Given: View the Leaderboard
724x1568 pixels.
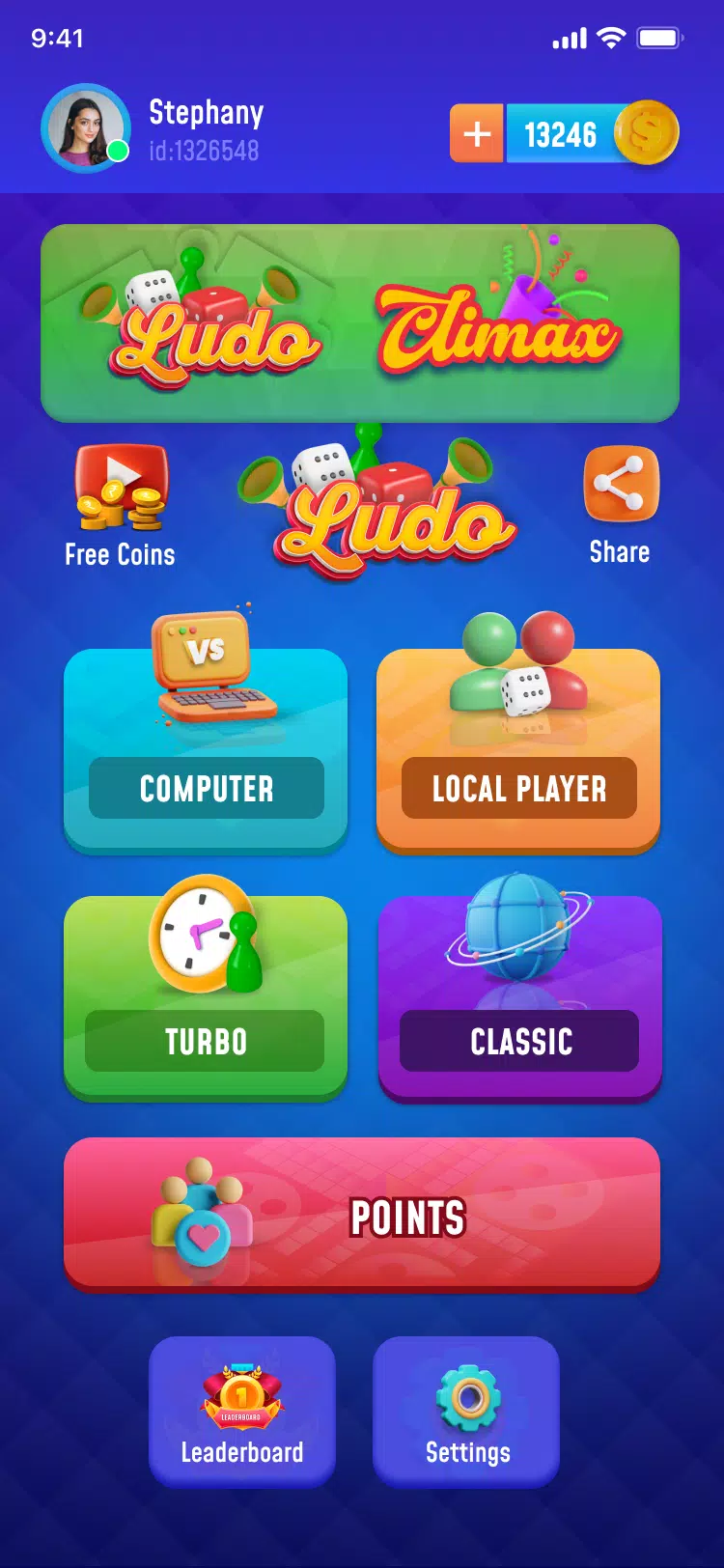Looking at the screenshot, I should pyautogui.click(x=242, y=1411).
